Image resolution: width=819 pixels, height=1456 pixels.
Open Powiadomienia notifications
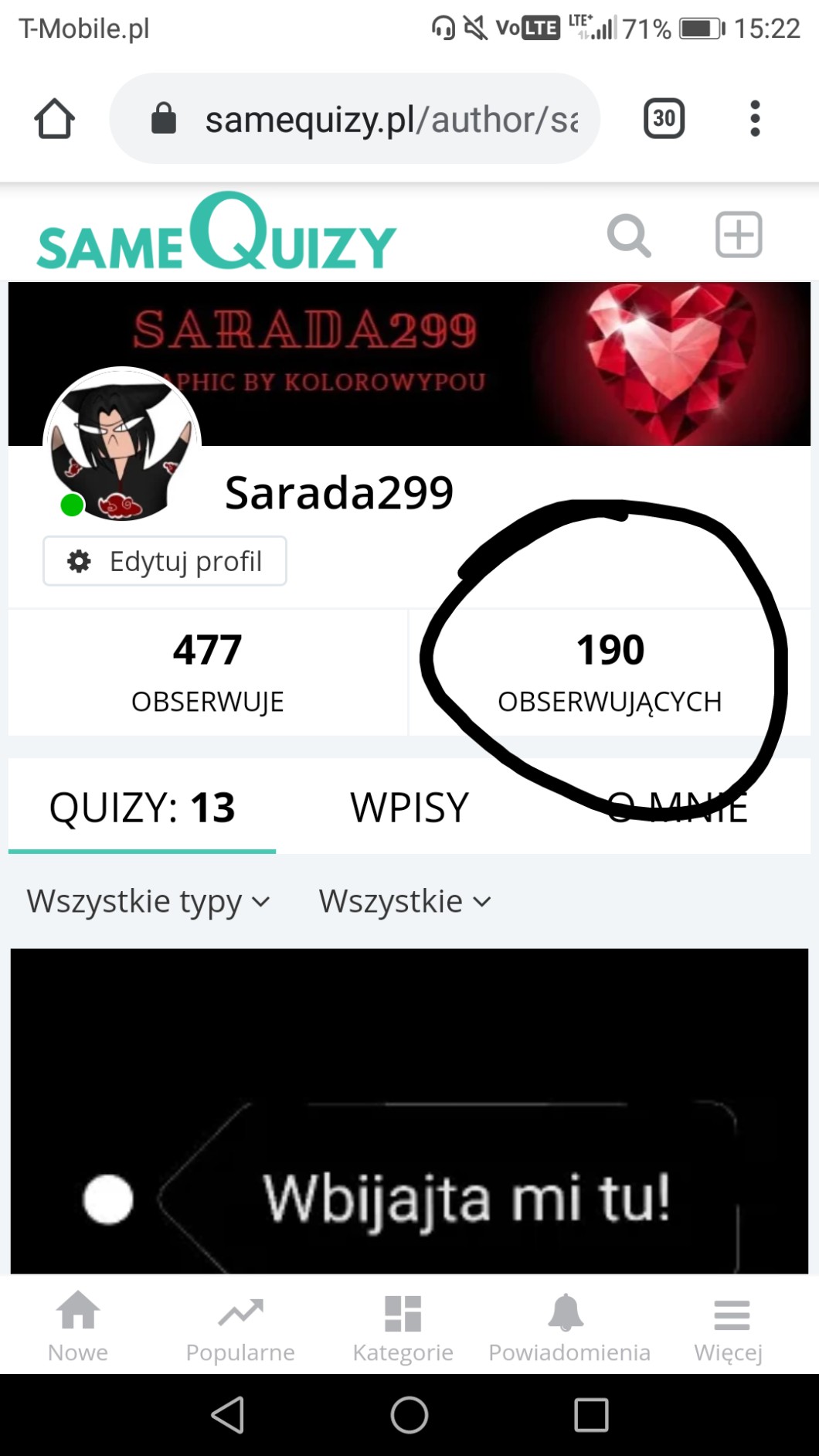[569, 1326]
